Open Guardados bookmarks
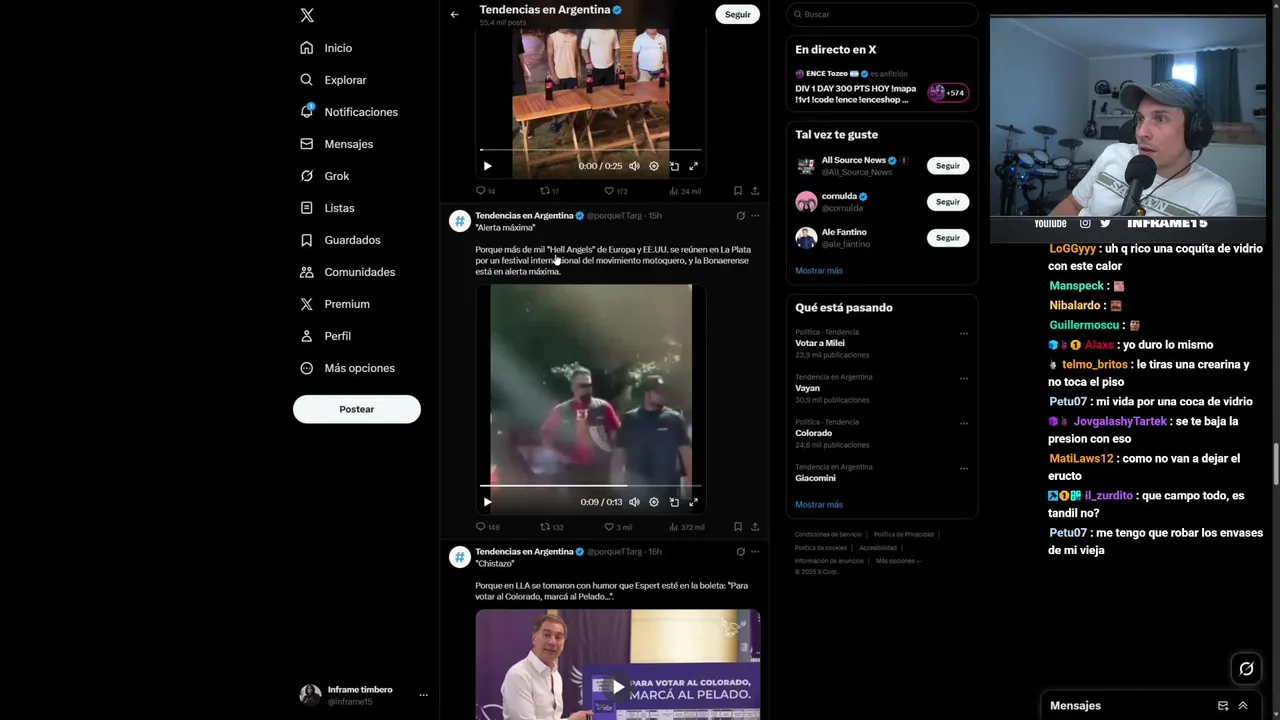 [352, 240]
